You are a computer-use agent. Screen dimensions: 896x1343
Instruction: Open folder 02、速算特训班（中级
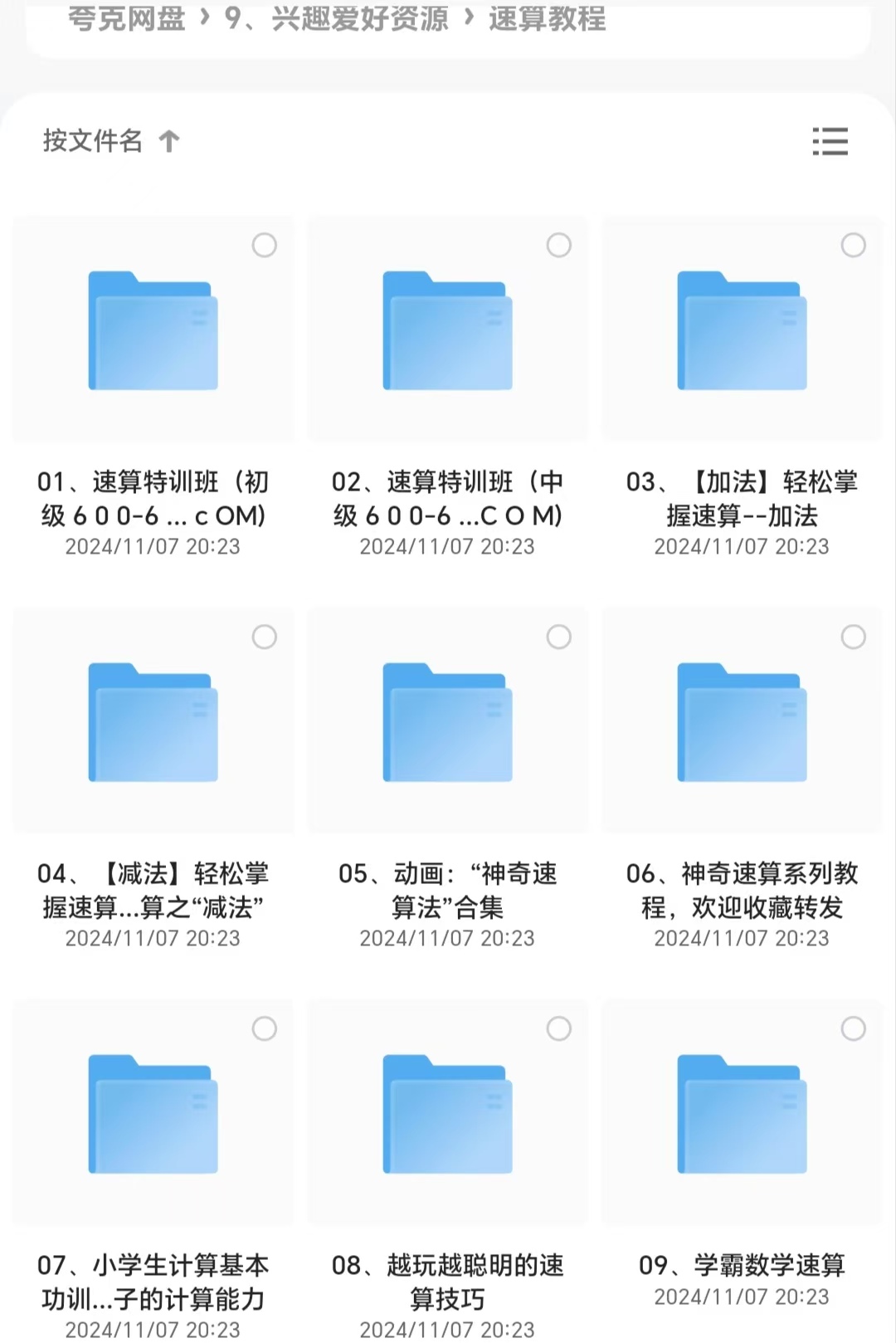click(447, 330)
